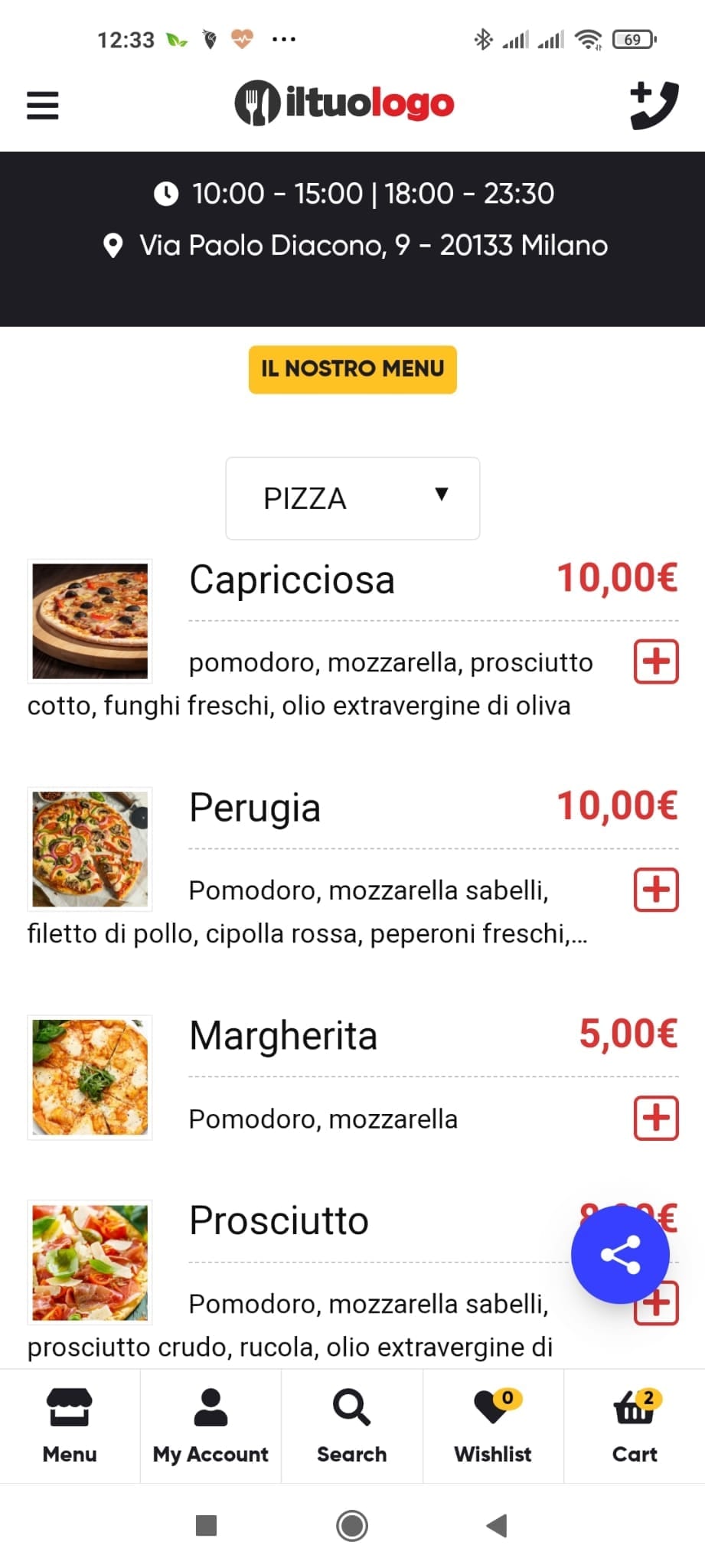Viewport: 705px width, 1568px height.
Task: Tap the clock icon beside the opening hours
Action: [x=168, y=193]
